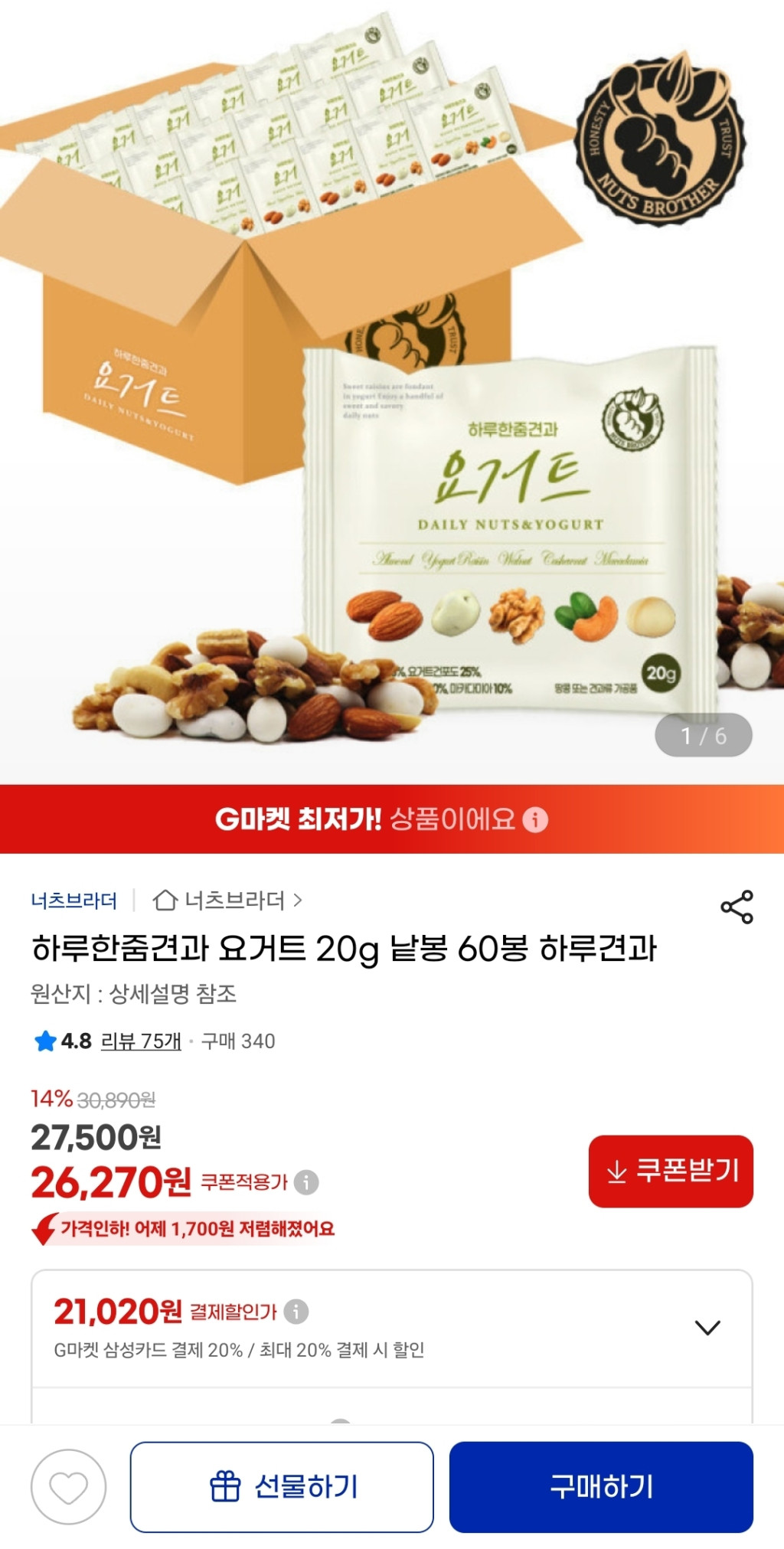
Task: Open the 너츠브라더 store home link
Action: click(227, 900)
